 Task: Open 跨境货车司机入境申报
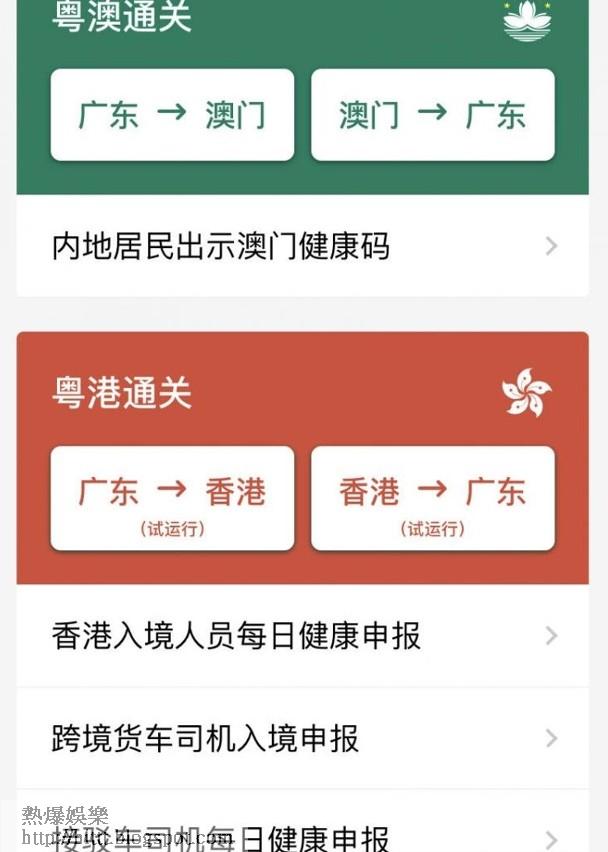302,739
